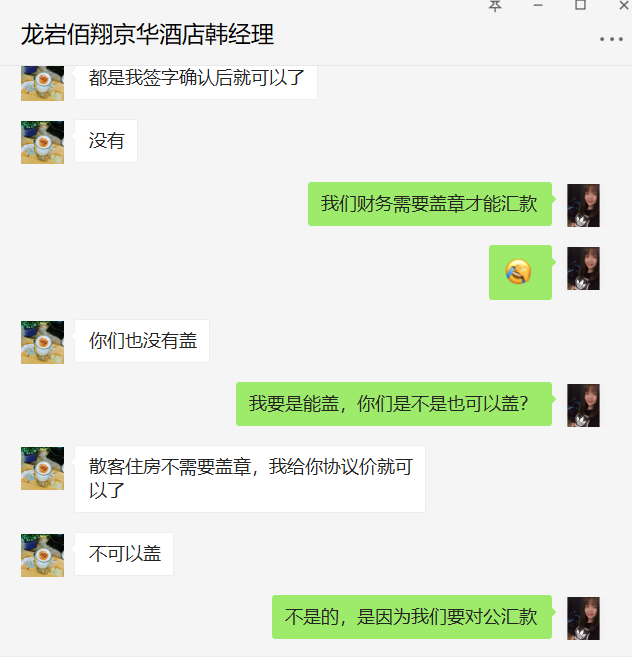Open the chat info three-dots menu
This screenshot has height=663, width=632.
click(x=610, y=39)
